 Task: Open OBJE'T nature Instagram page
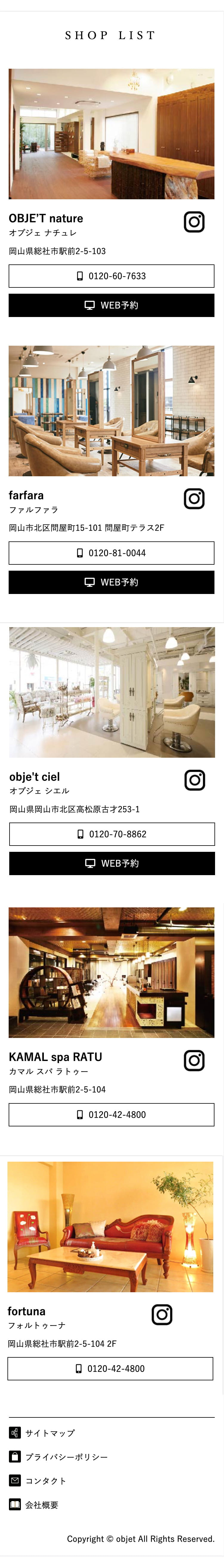(194, 222)
